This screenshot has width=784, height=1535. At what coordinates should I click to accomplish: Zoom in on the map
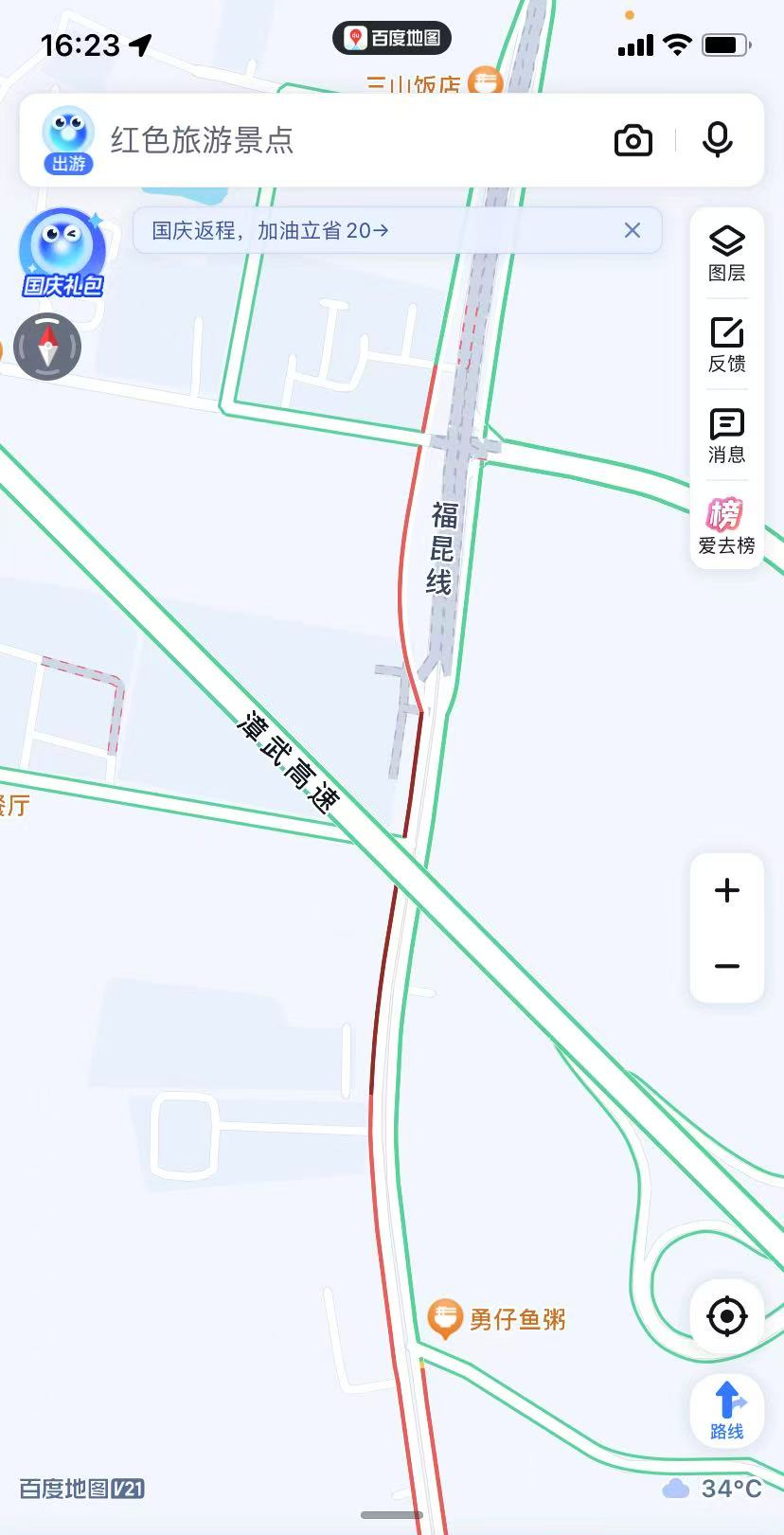(726, 890)
